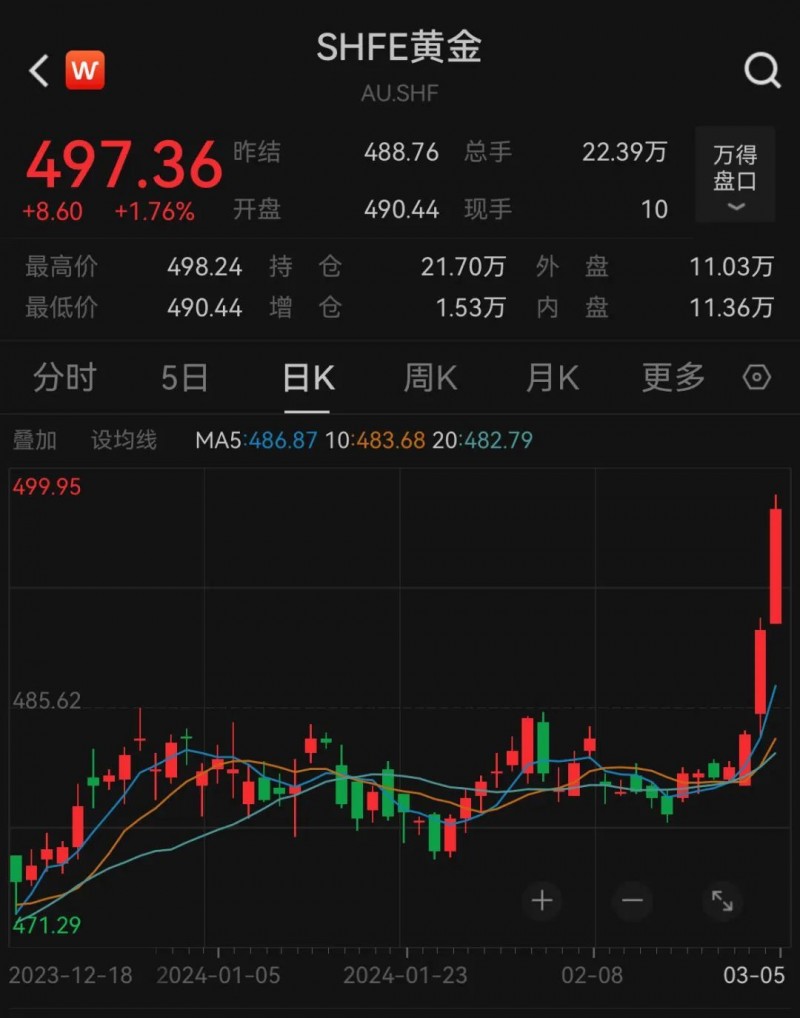The height and width of the screenshot is (1018, 800).
Task: Expand the chart to full screen
Action: [722, 901]
